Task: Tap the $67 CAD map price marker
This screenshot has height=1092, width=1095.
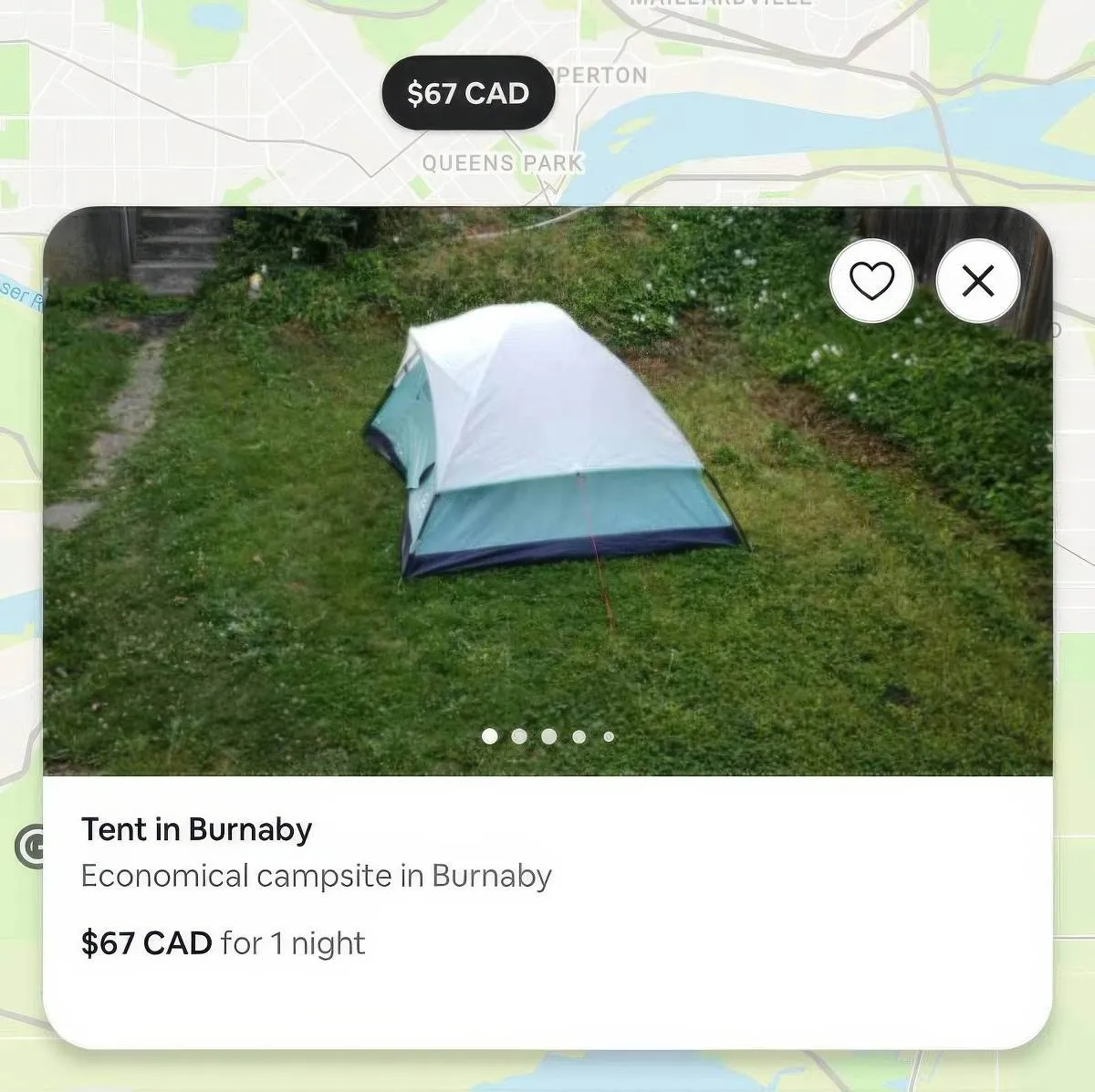Action: [468, 93]
